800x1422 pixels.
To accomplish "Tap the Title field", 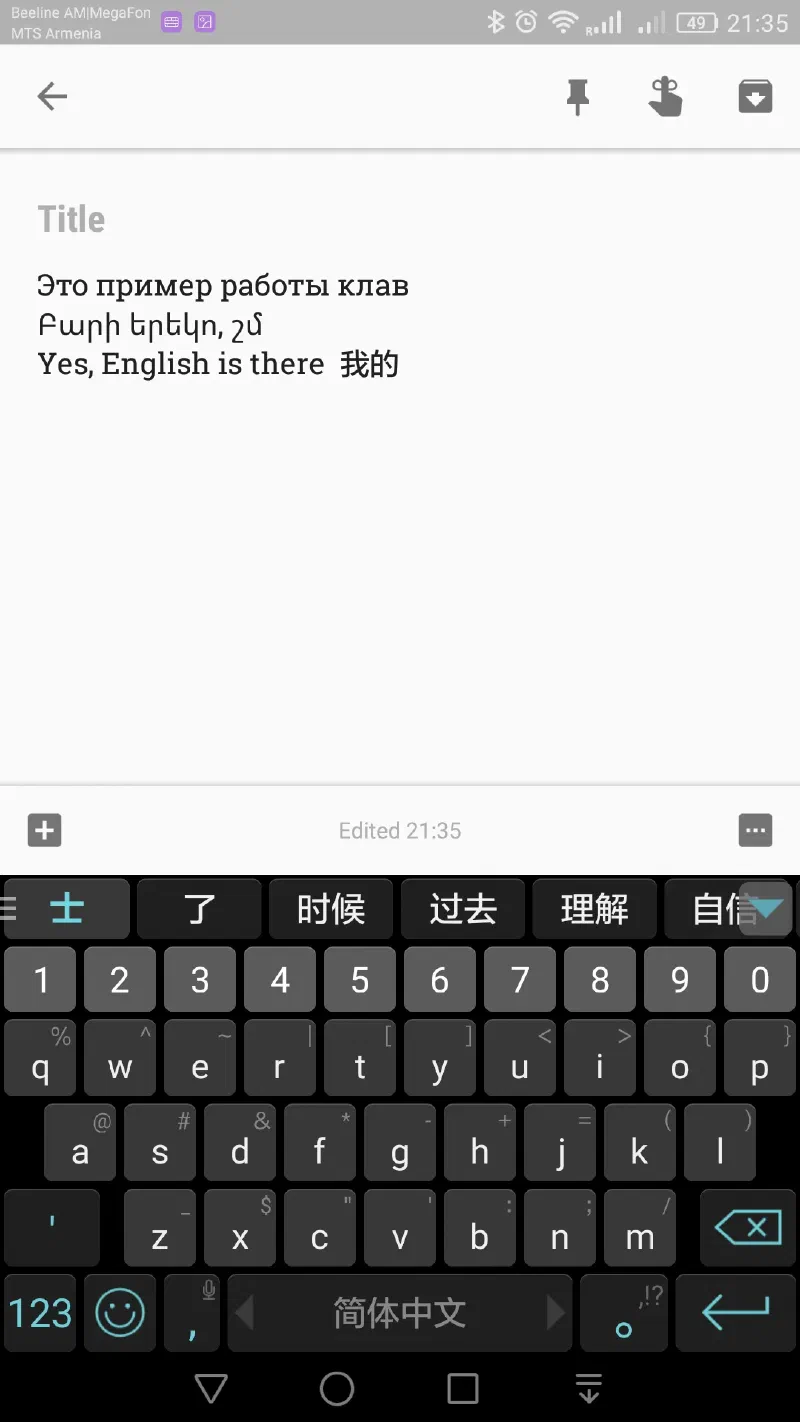I will [71, 219].
